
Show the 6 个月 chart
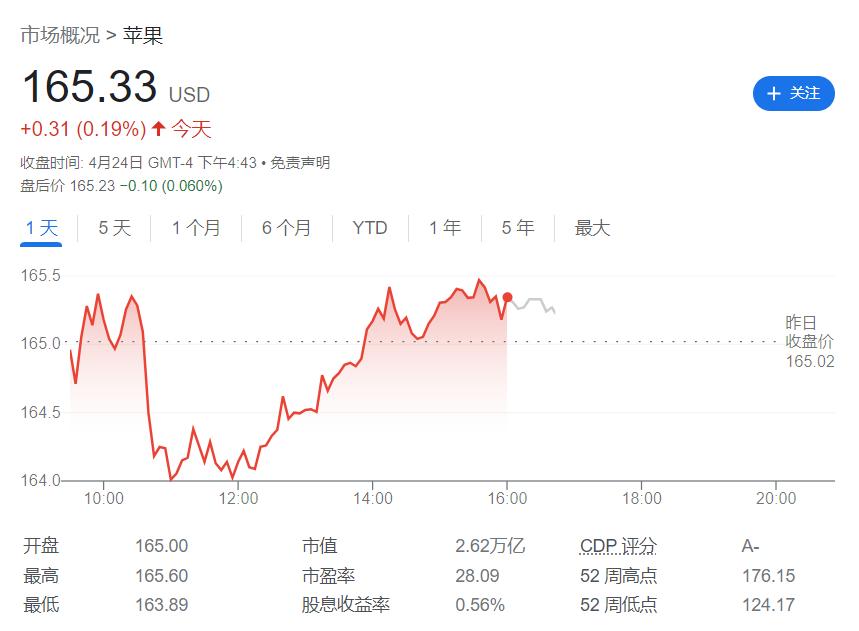click(286, 228)
